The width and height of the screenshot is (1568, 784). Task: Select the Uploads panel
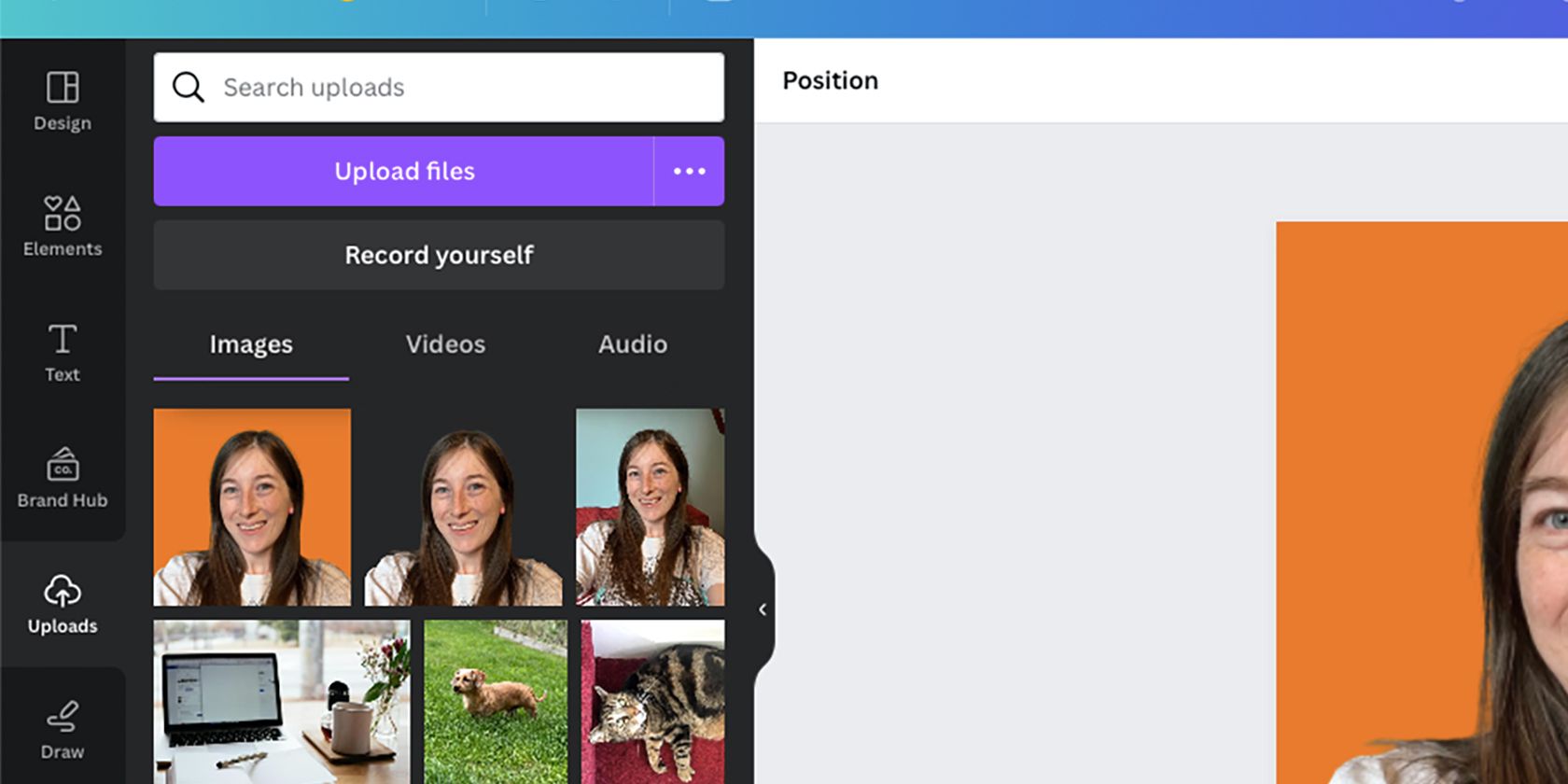click(63, 605)
